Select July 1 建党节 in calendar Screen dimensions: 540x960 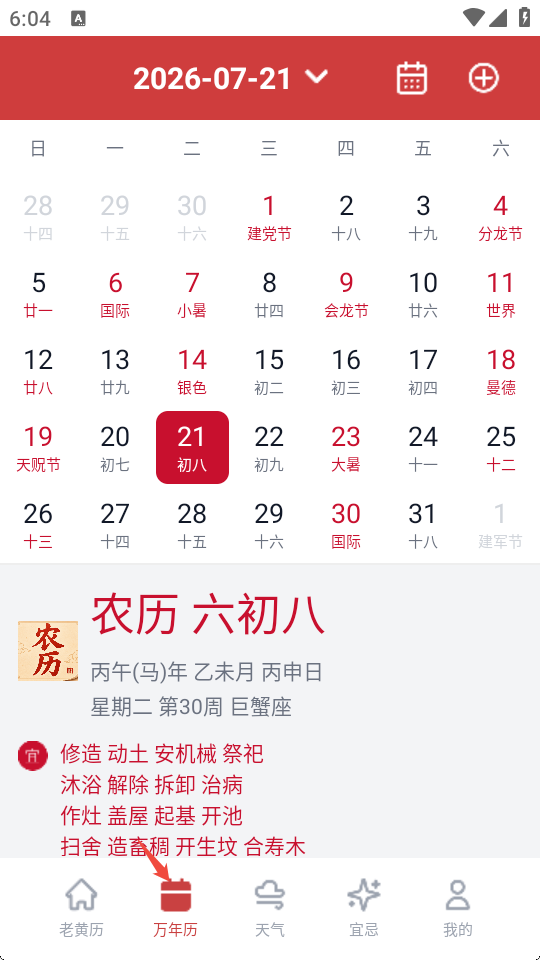pos(269,217)
